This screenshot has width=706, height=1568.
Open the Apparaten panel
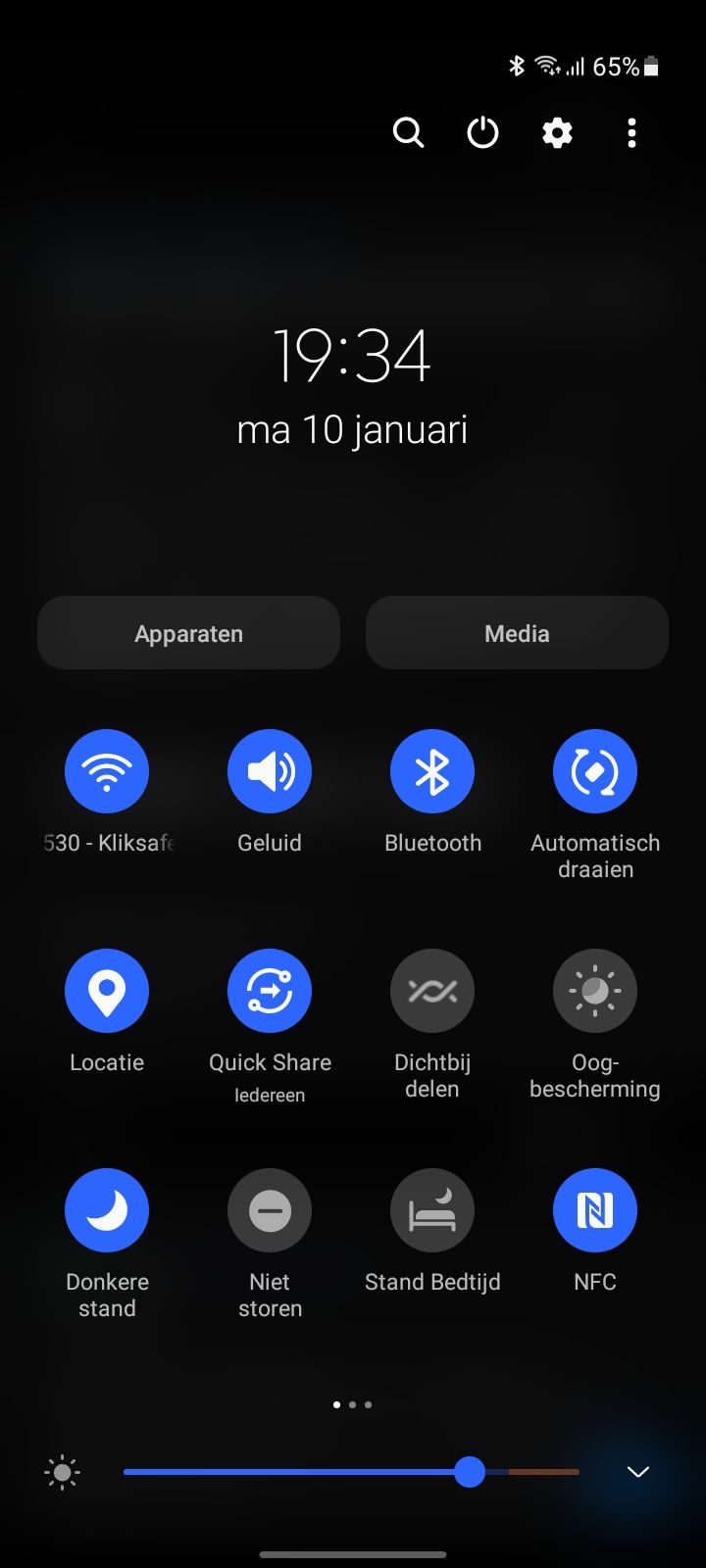tap(188, 633)
